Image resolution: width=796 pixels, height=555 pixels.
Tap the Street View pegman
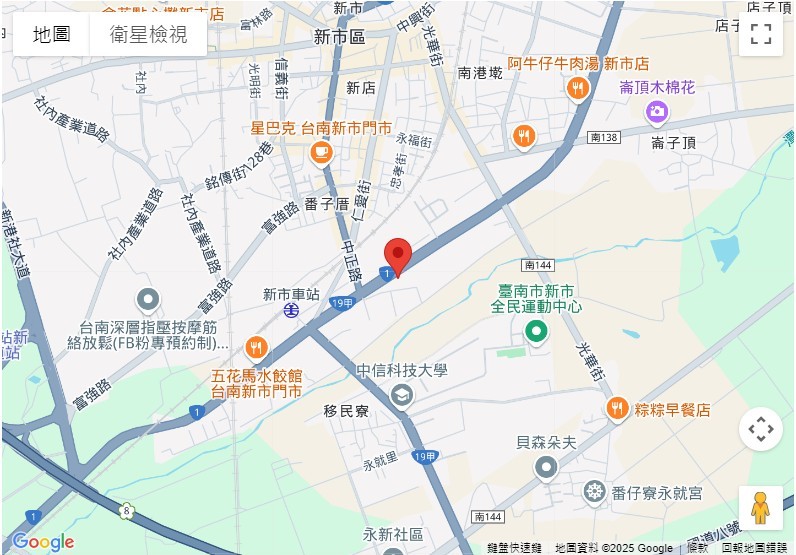pos(760,508)
